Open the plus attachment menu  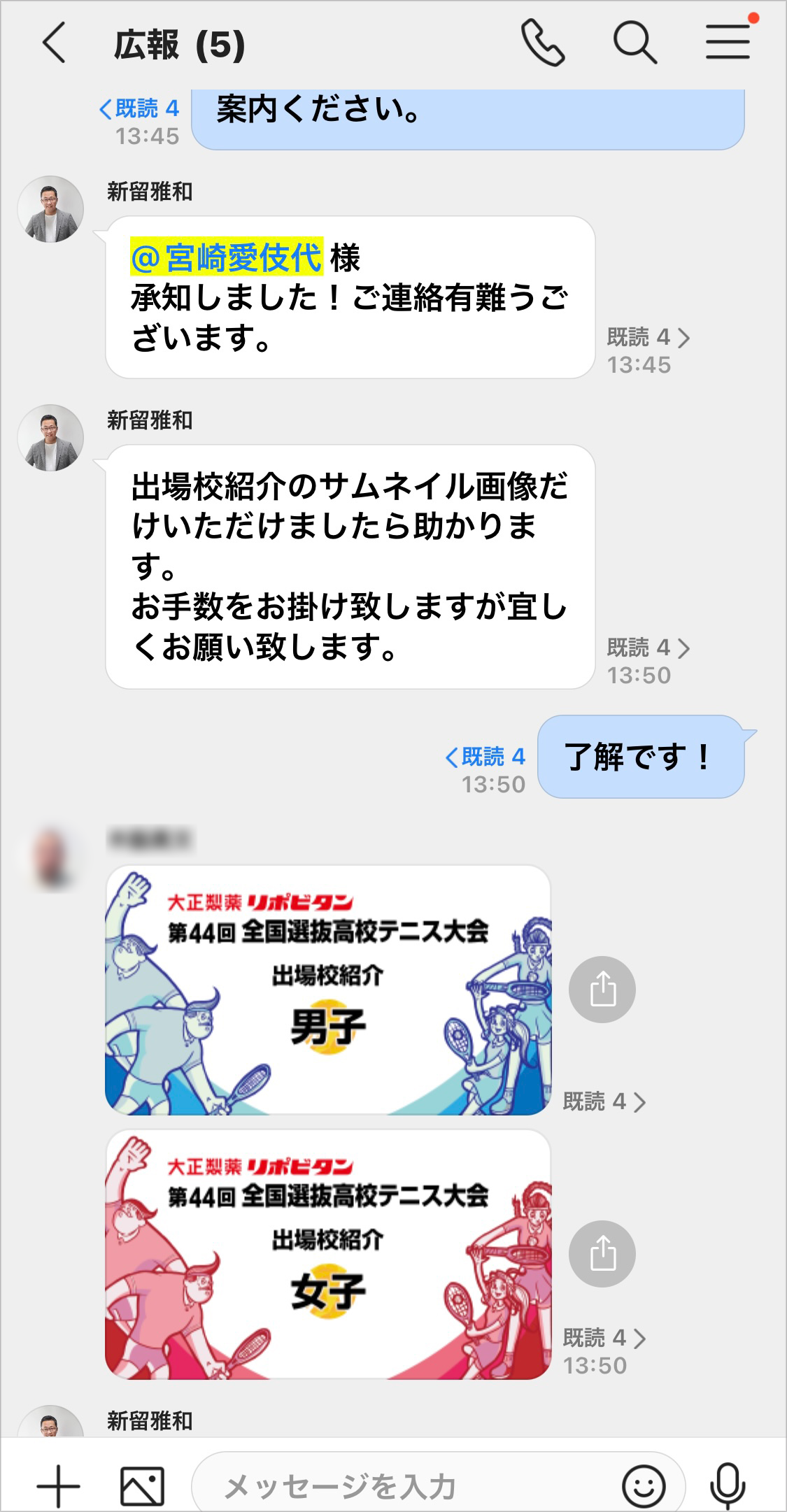pos(58,1485)
